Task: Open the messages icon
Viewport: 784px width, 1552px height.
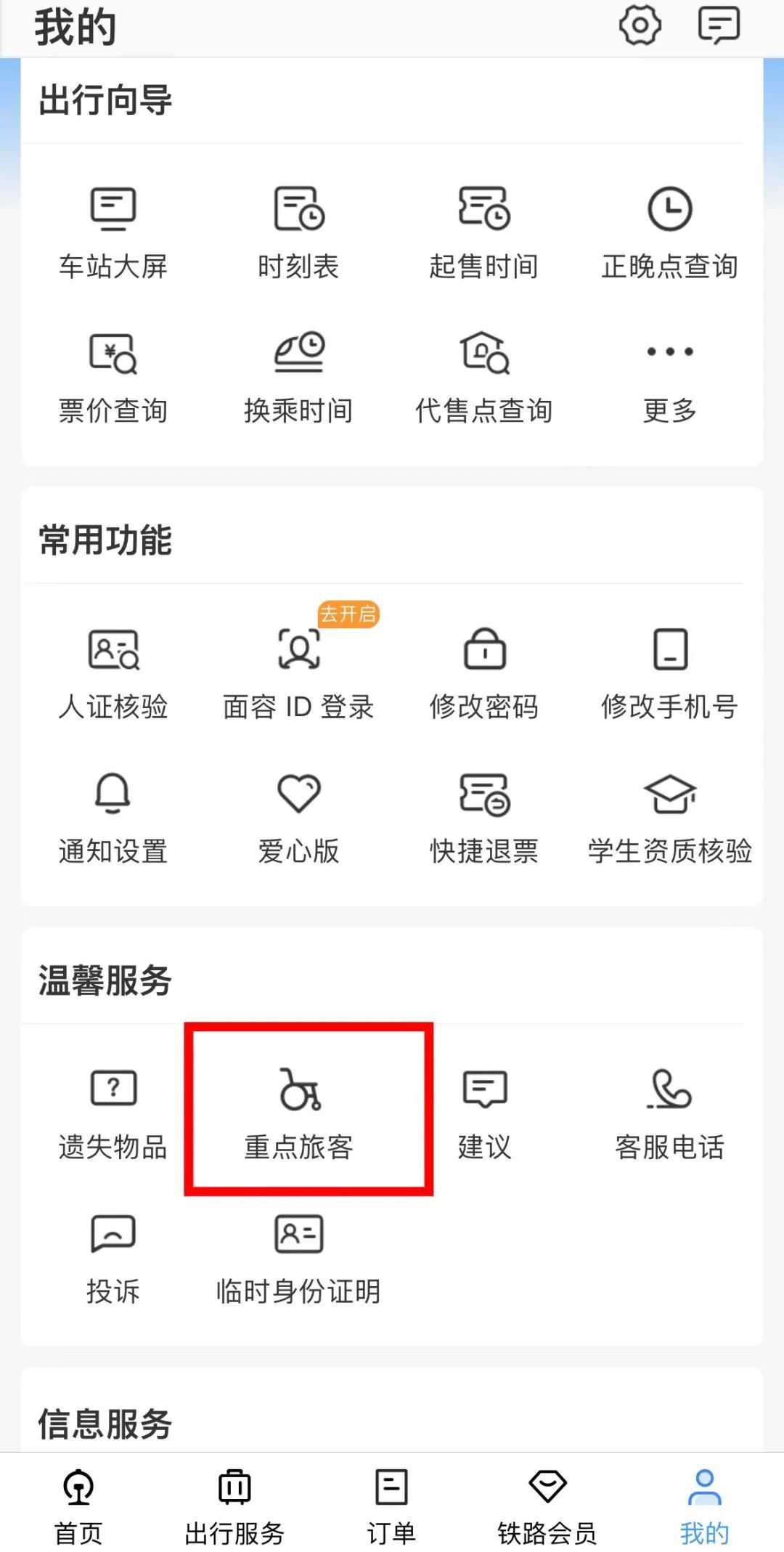Action: (x=719, y=26)
